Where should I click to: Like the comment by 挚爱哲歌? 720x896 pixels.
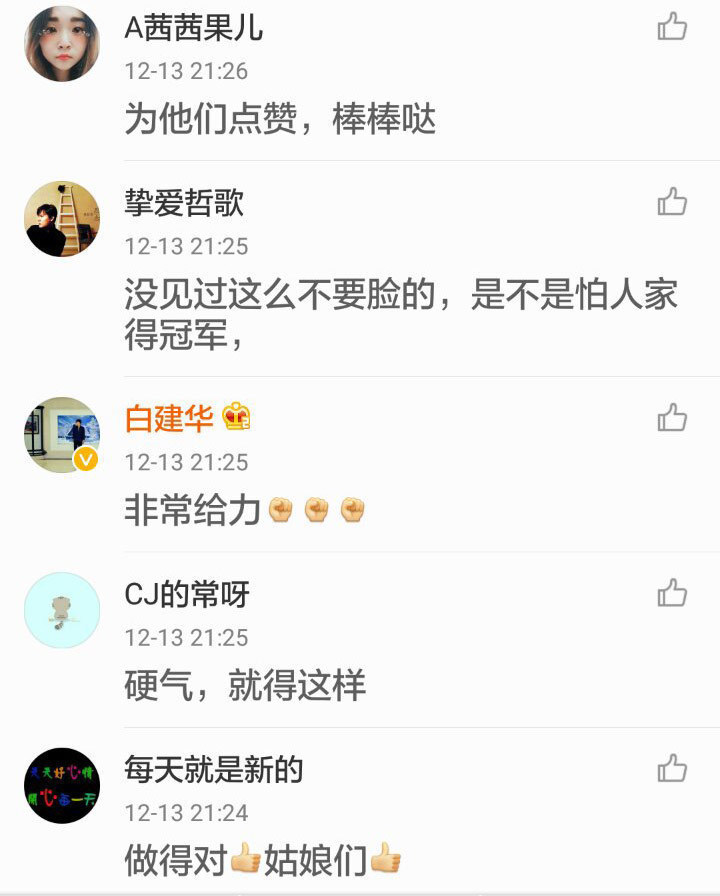672,203
